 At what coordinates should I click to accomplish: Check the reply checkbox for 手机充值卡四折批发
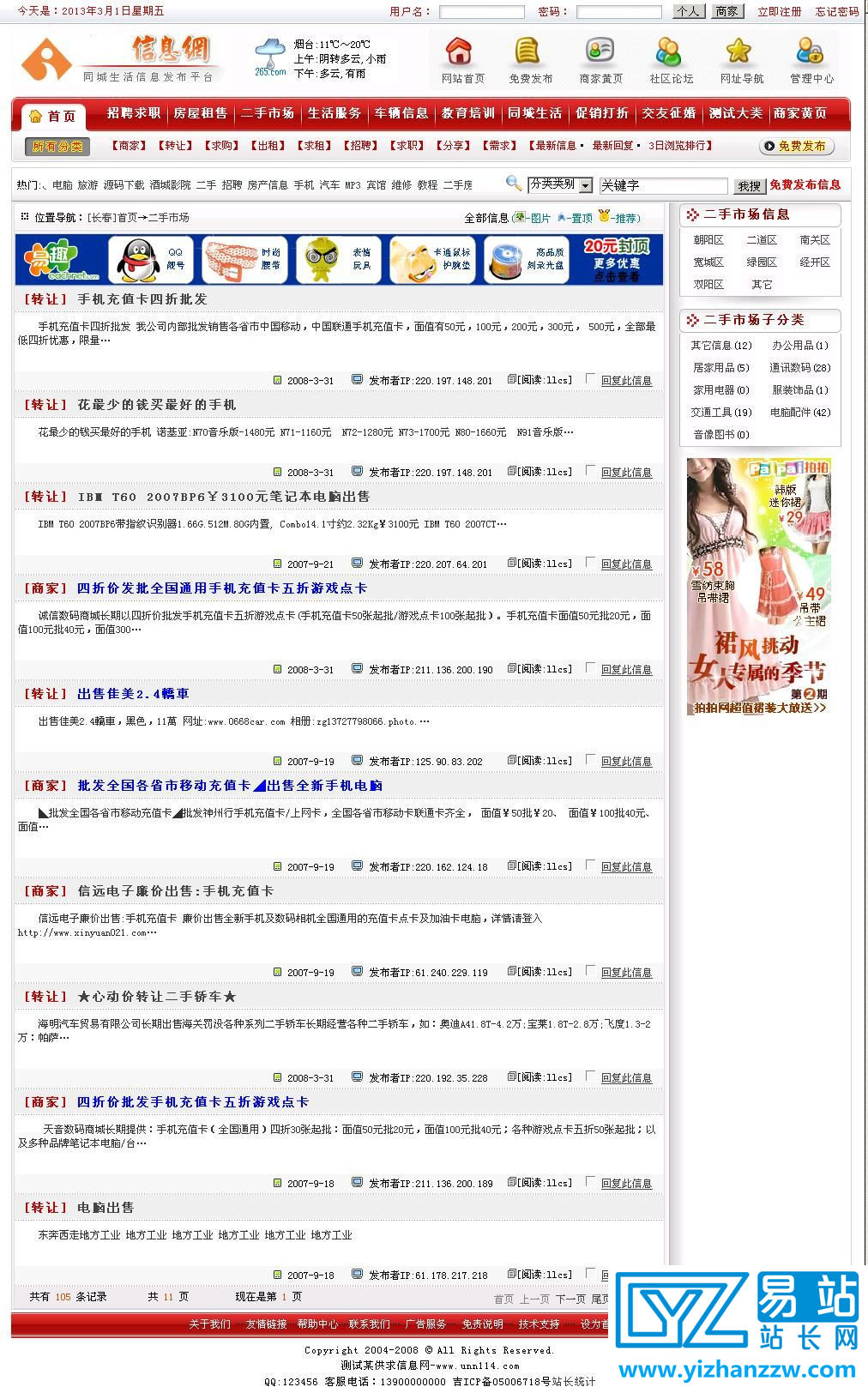[589, 380]
